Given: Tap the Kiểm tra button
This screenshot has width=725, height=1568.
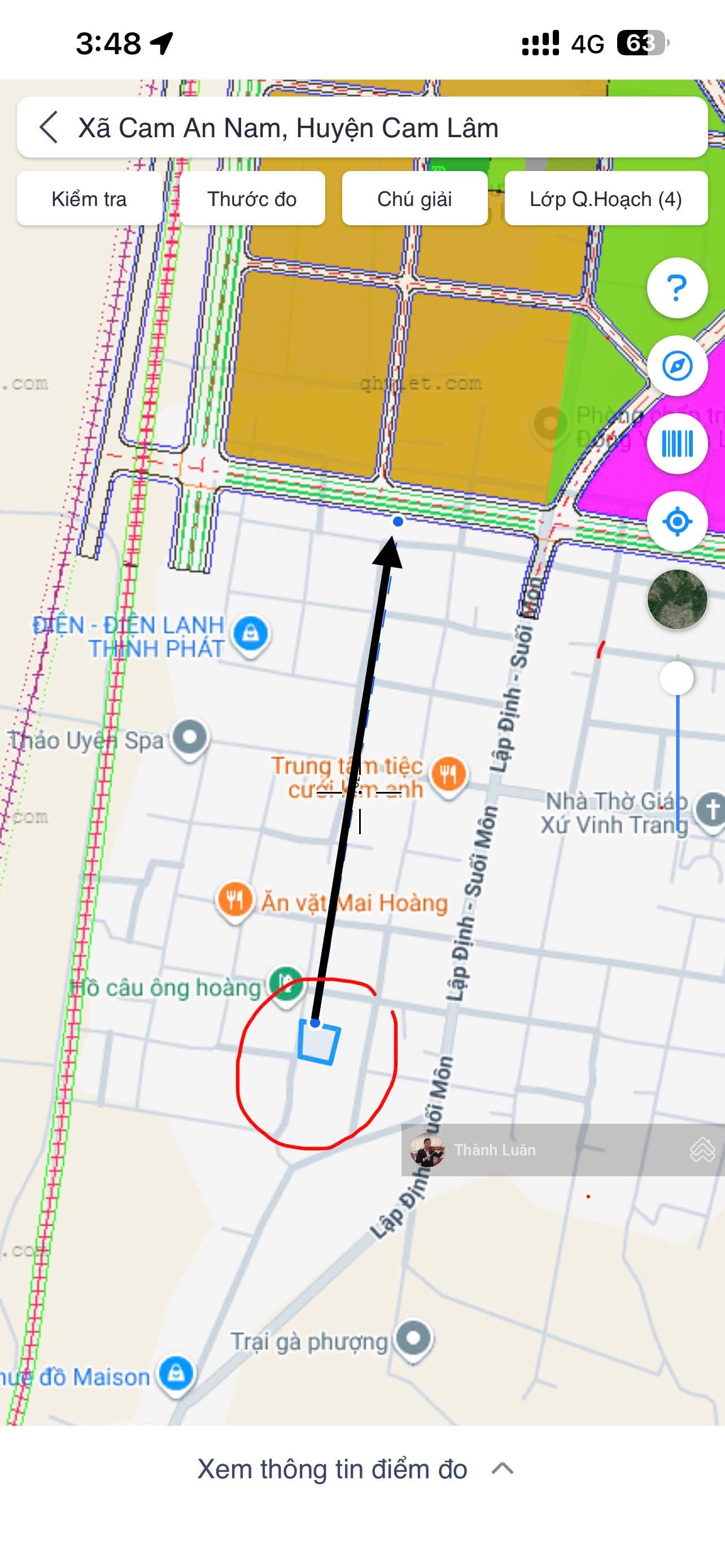Looking at the screenshot, I should click(89, 199).
